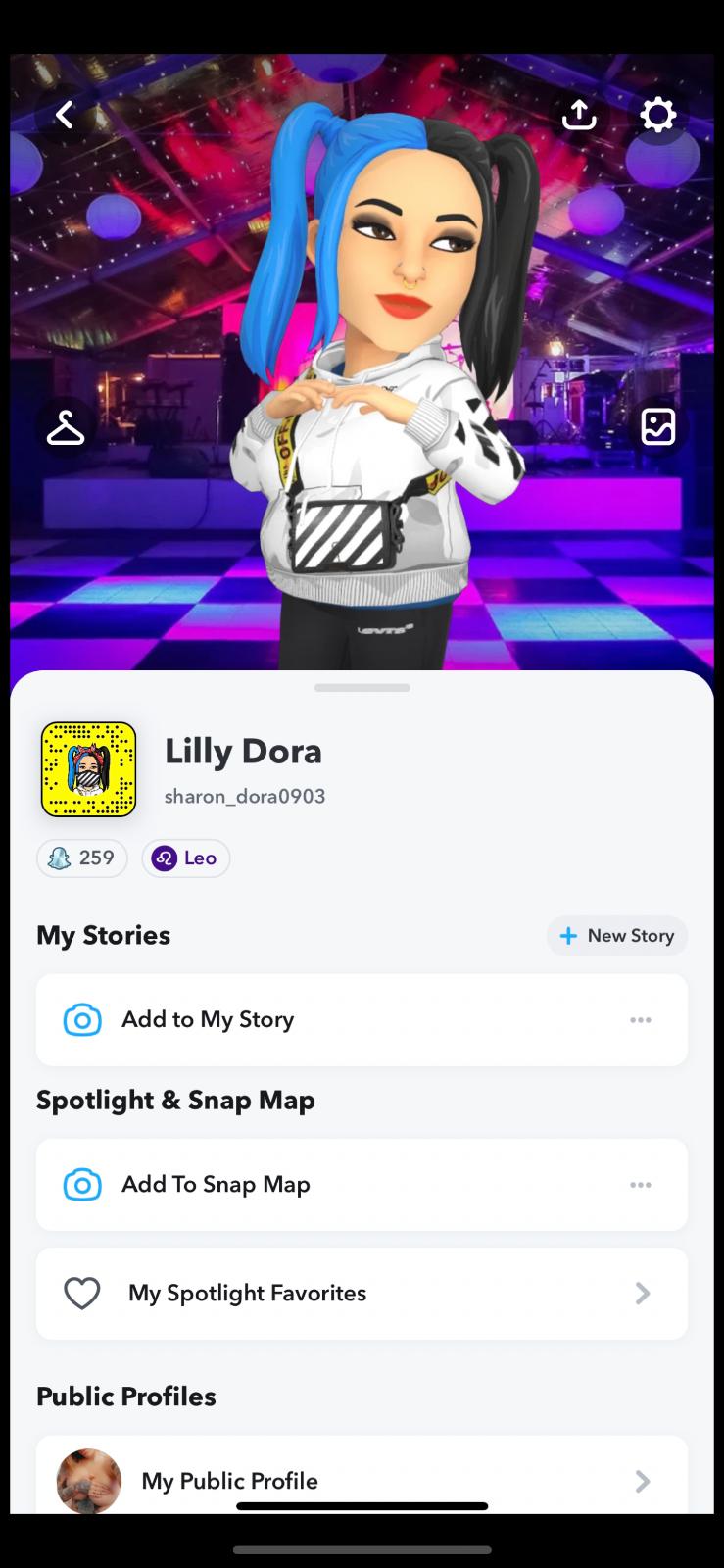Select Add To Snap Map
The height and width of the screenshot is (1568, 724).
216,1185
